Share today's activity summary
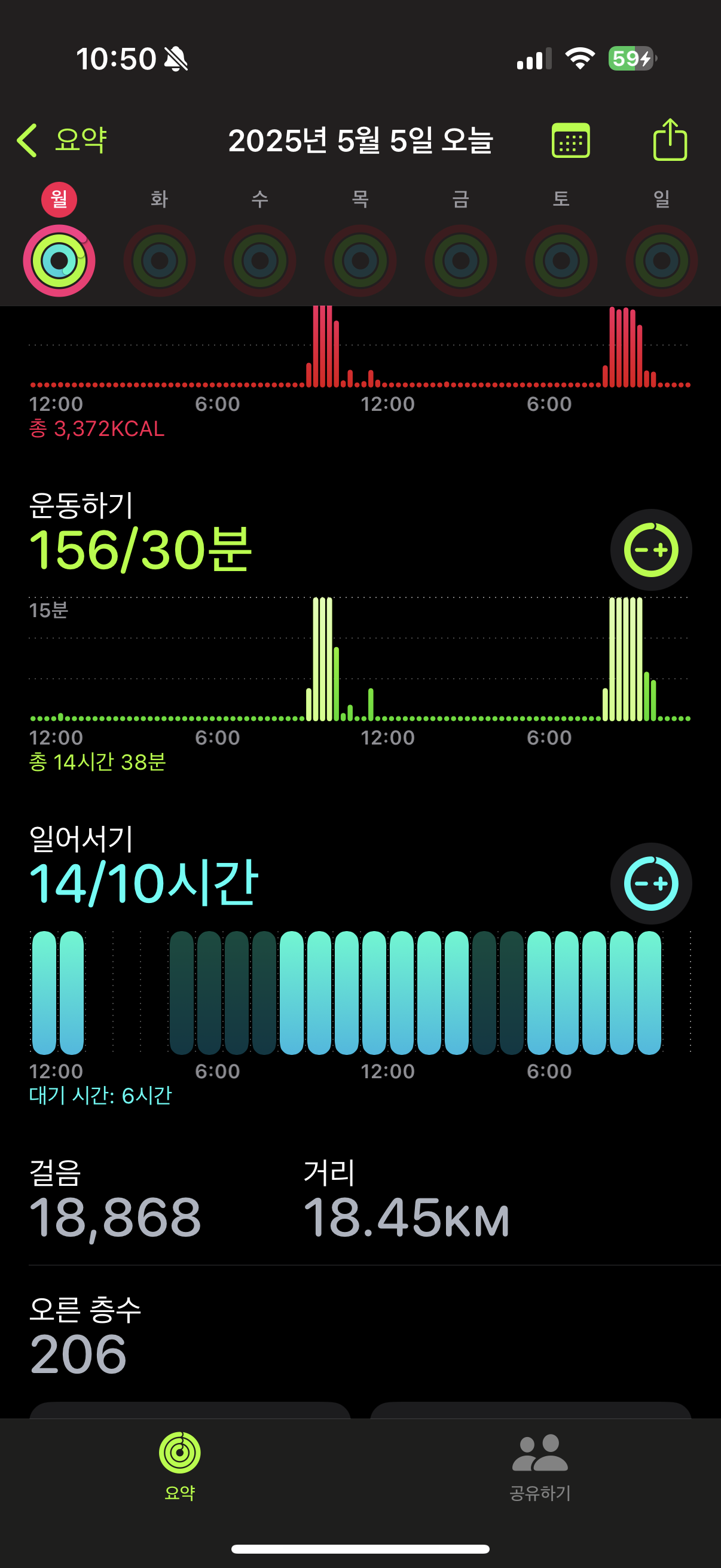 670,139
